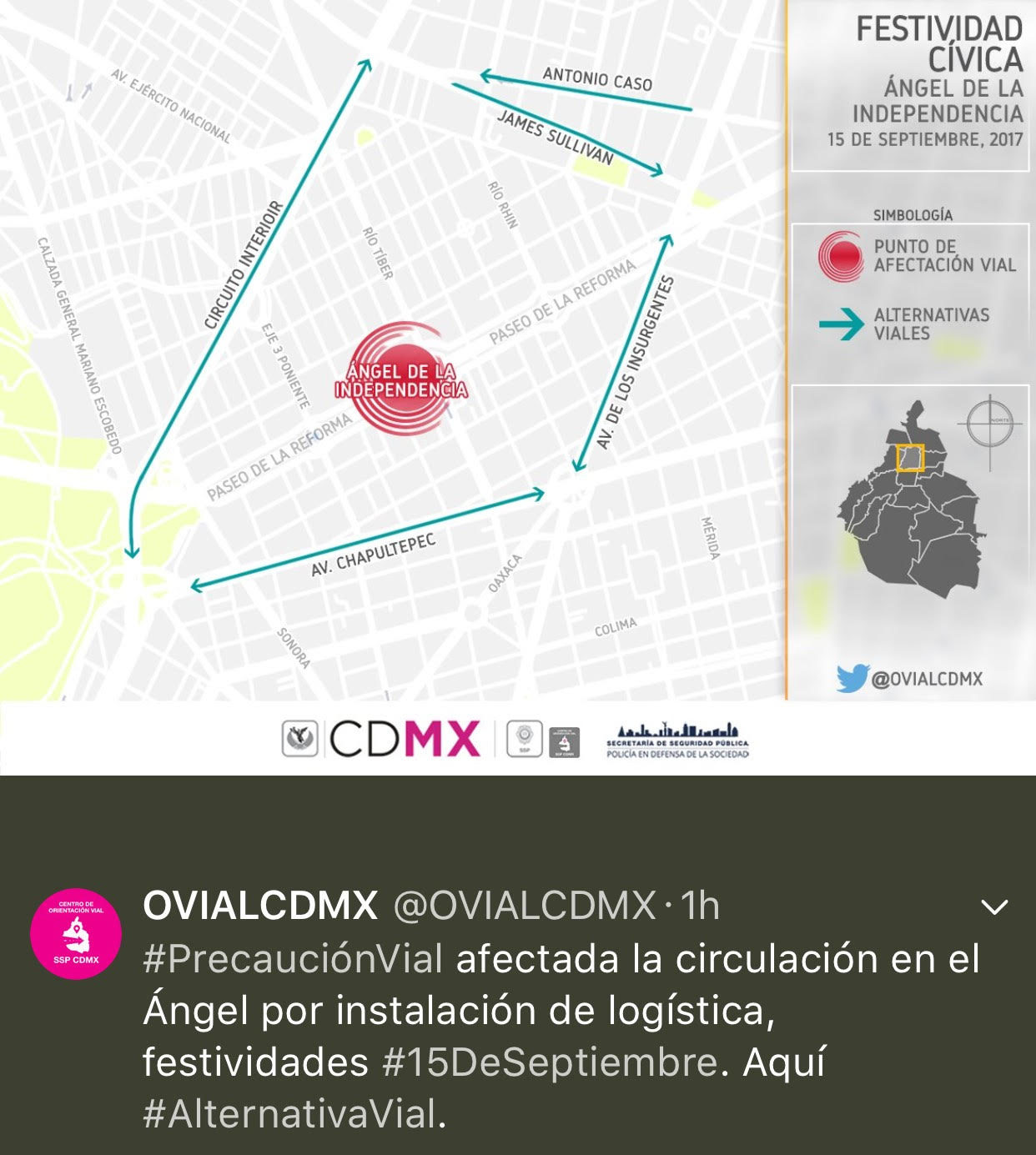Open the #PrecauciónVial hashtag
The height and width of the screenshot is (1155, 1036).
pos(293,959)
